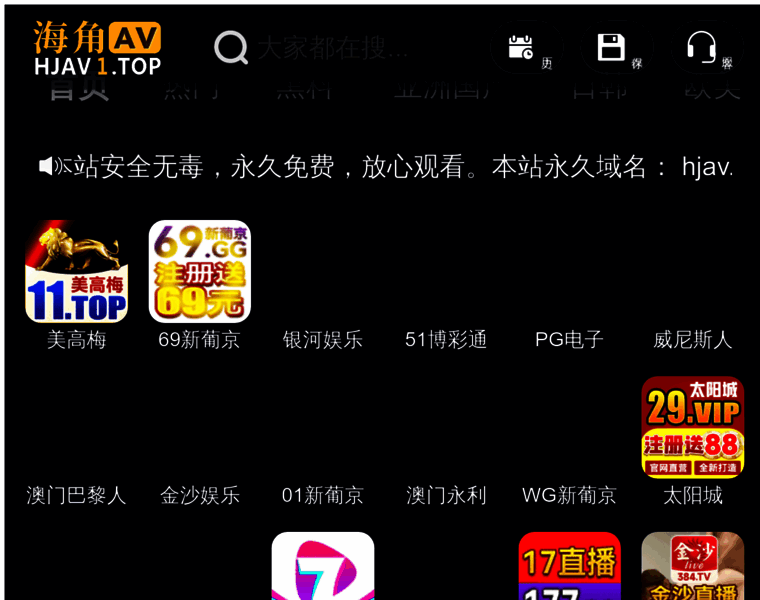760x600 pixels.
Task: Open the 69新葡京 tile
Action: point(199,272)
